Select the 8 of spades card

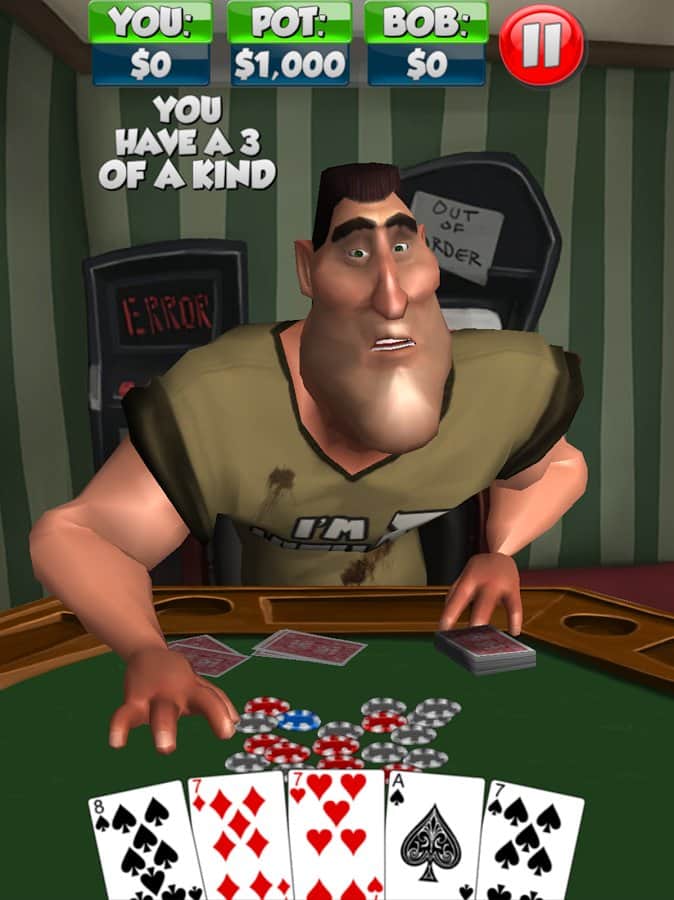(x=145, y=845)
